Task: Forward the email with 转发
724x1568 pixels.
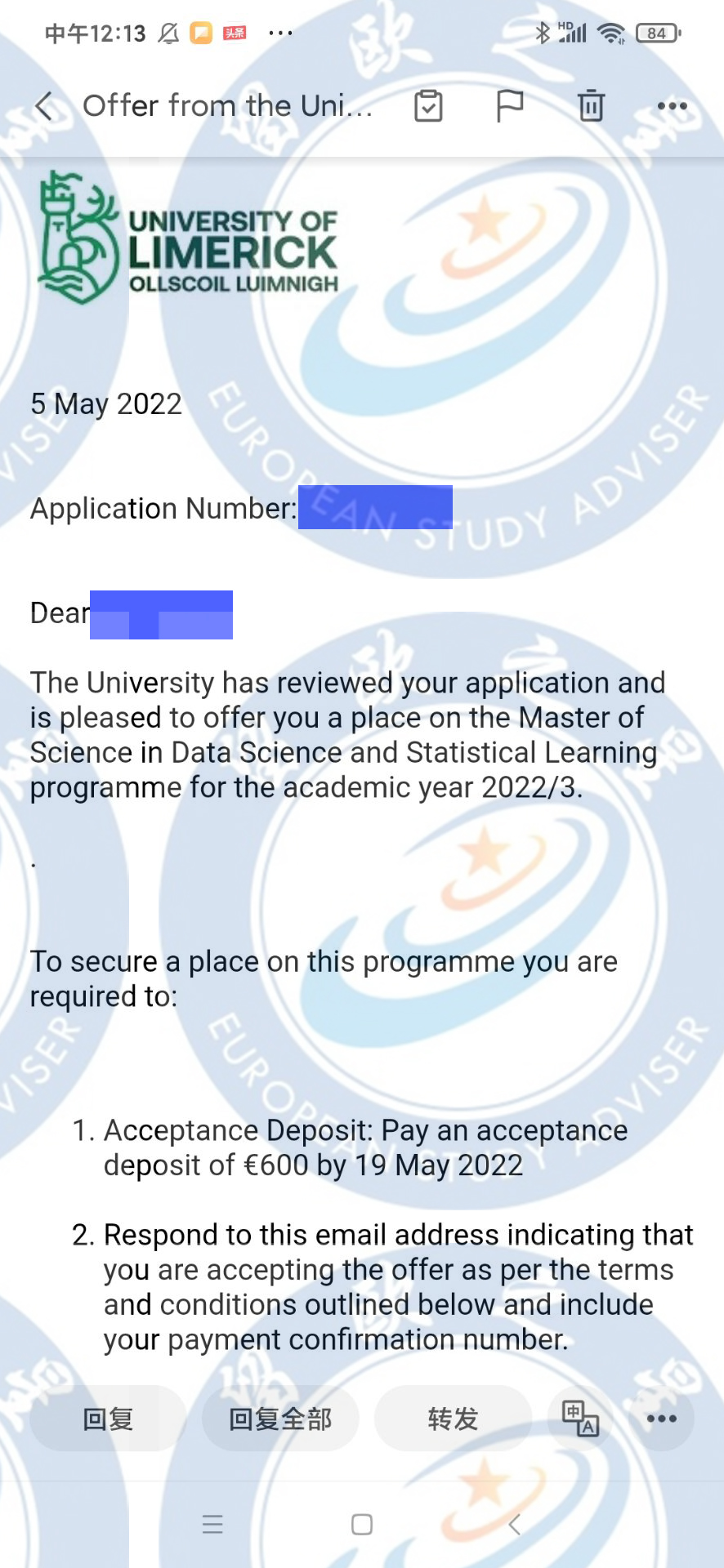Action: pyautogui.click(x=453, y=1419)
